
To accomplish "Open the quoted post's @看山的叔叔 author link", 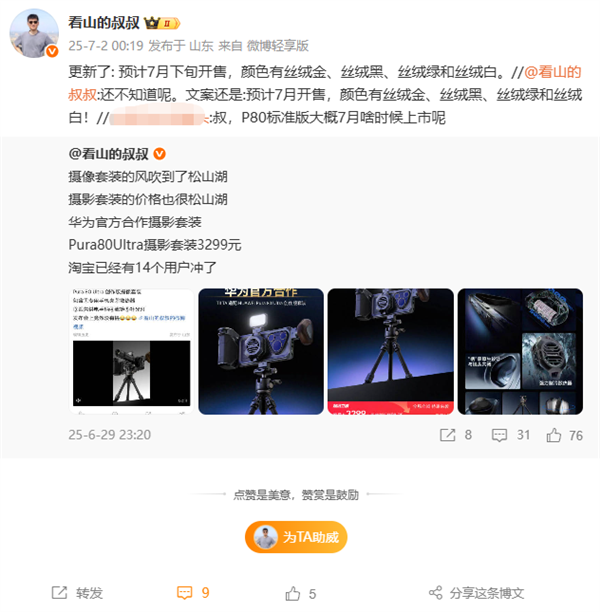I will [x=108, y=154].
